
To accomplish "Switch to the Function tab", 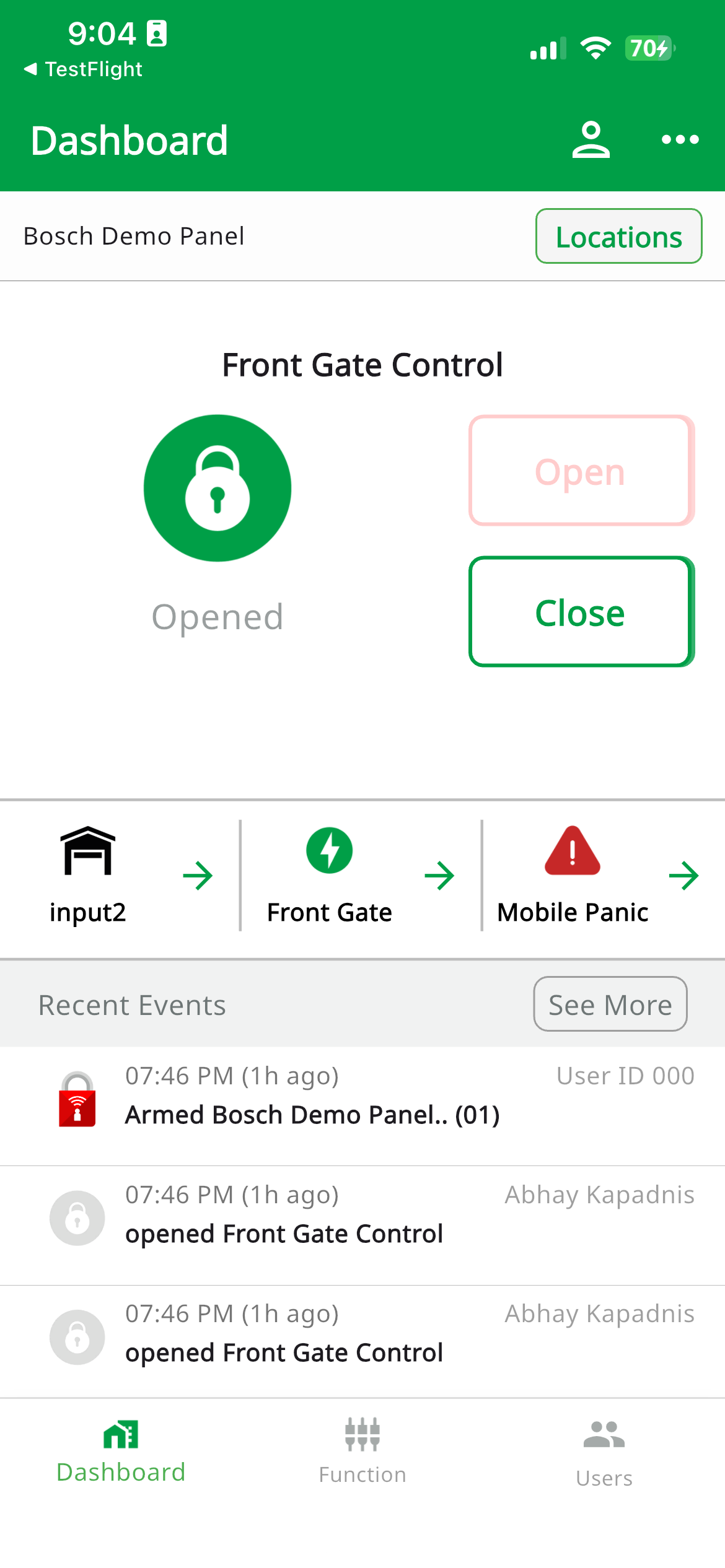I will [362, 1450].
